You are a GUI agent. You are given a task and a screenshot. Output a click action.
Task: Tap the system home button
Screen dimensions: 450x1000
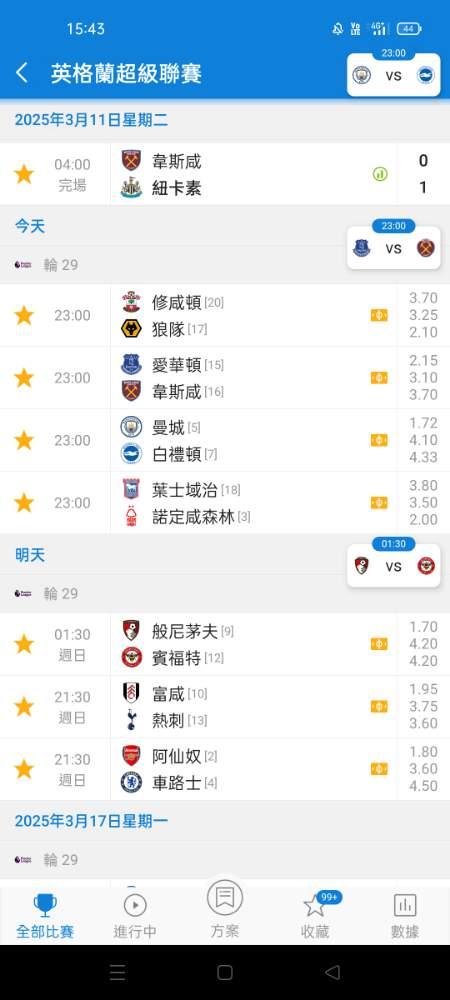tap(224, 972)
